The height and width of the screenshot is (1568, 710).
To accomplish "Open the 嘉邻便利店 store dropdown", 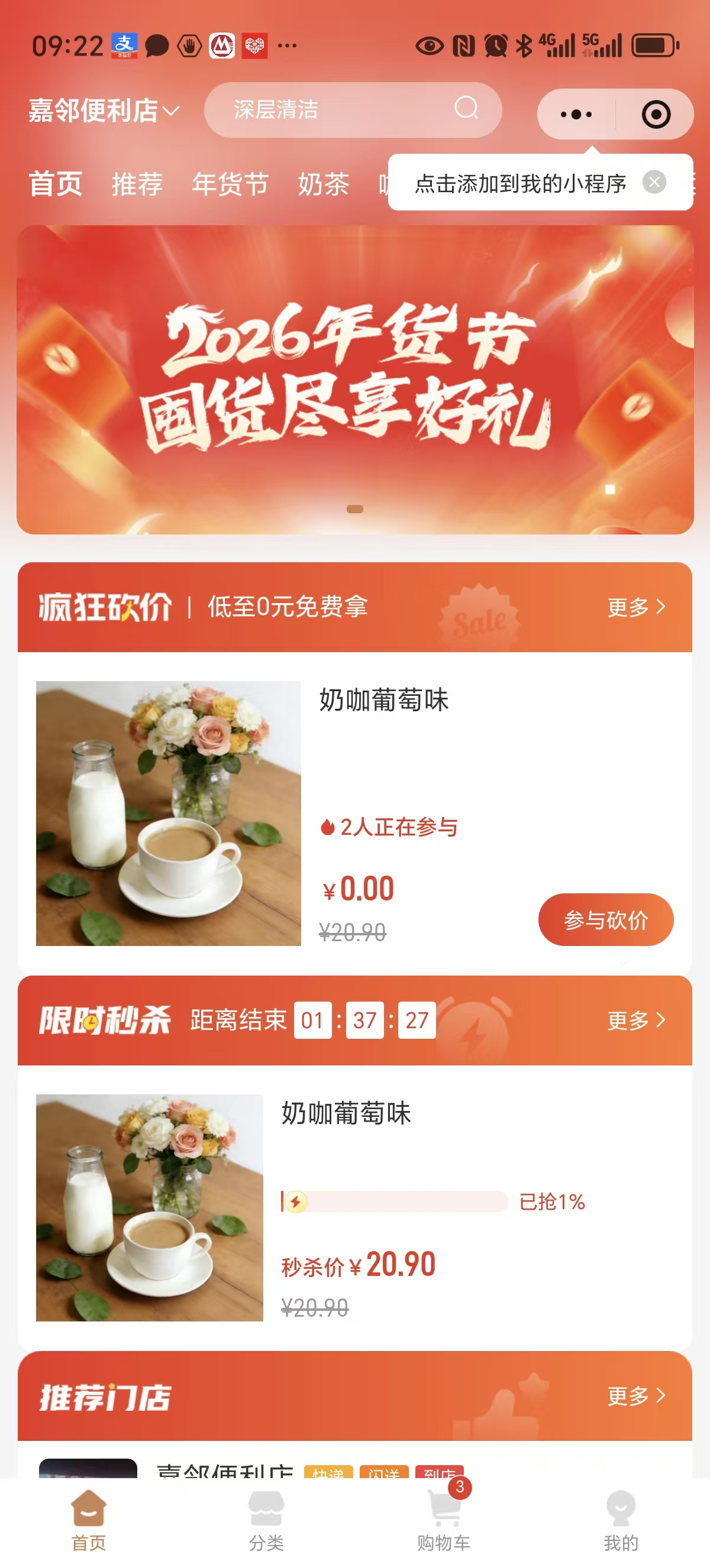I will tap(104, 111).
